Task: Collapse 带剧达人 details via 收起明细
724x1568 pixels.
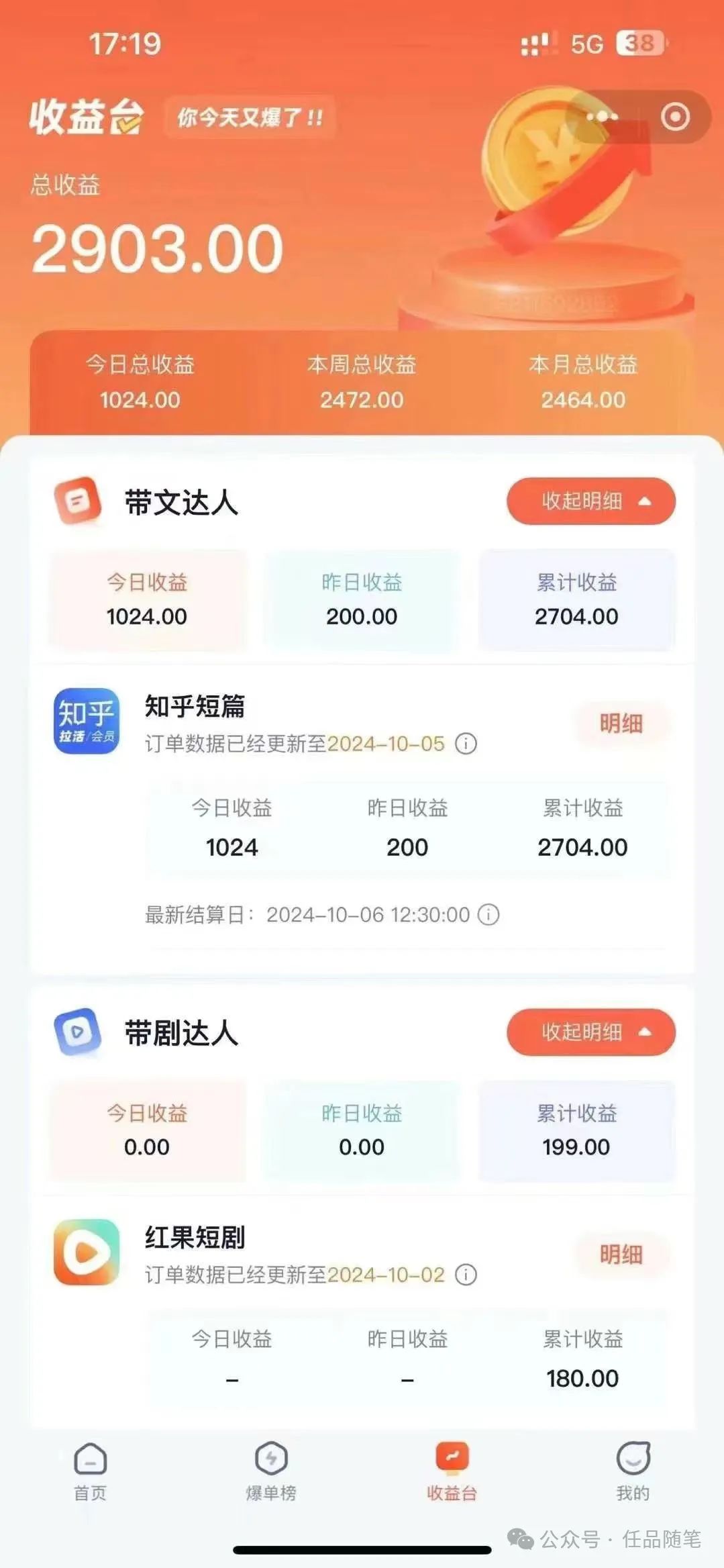Action: point(590,1033)
